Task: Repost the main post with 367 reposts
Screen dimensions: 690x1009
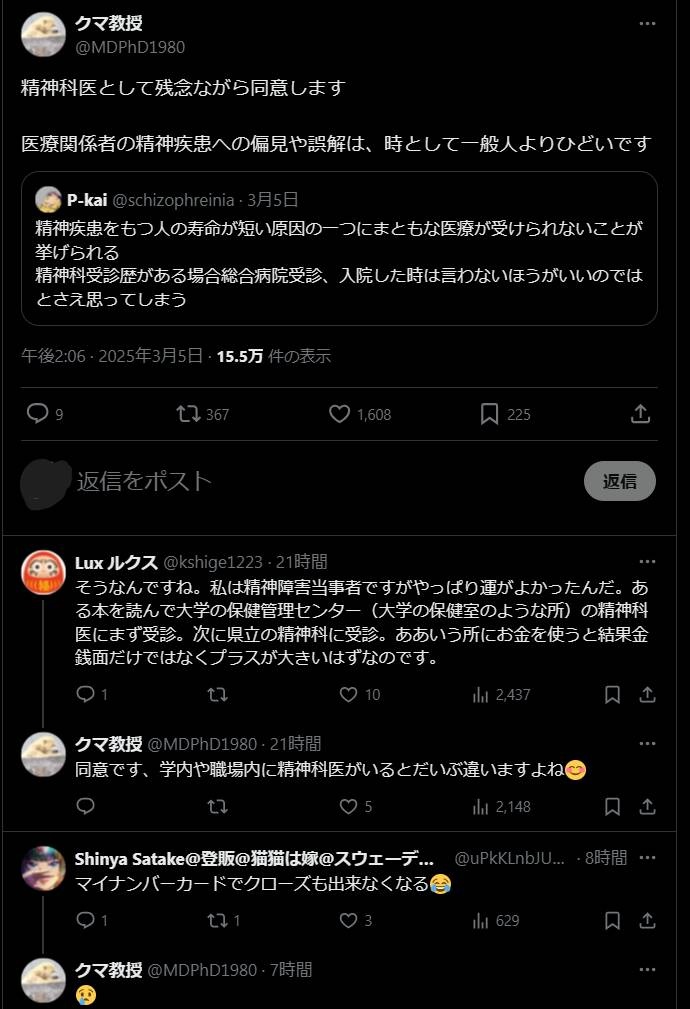Action: 187,413
